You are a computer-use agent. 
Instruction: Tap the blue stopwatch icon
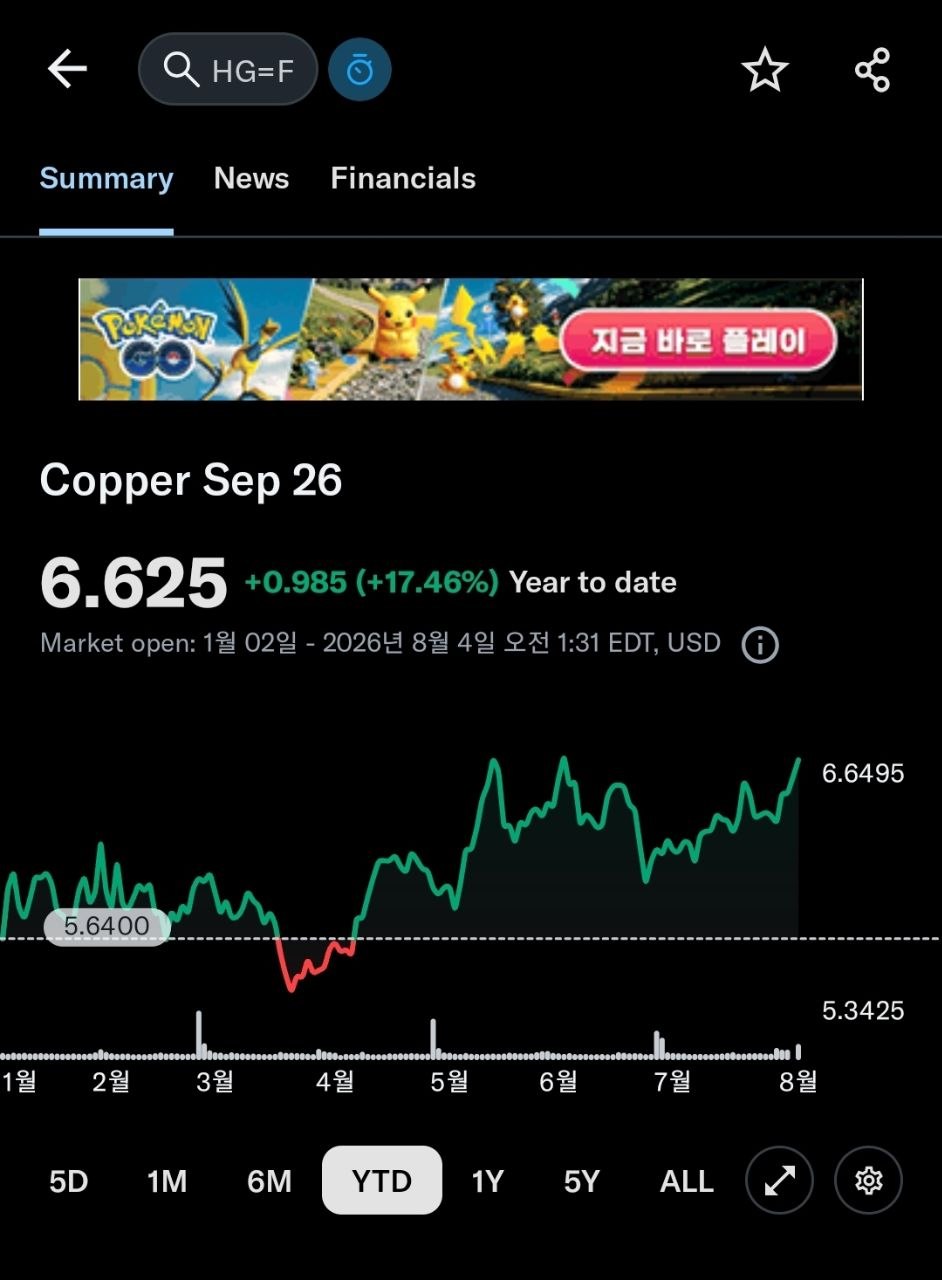point(360,69)
